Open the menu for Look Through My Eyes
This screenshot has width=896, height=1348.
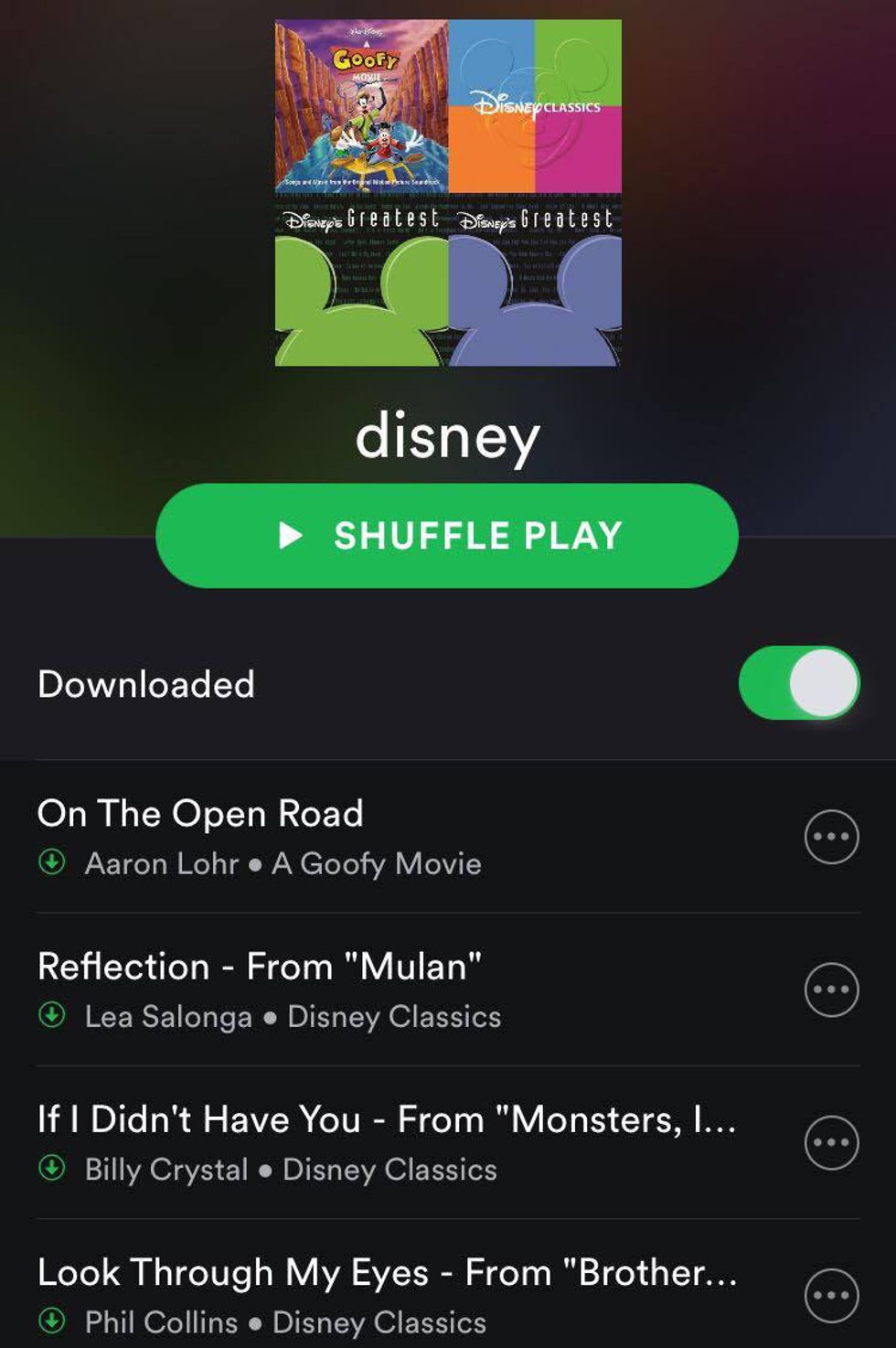coord(831,1295)
